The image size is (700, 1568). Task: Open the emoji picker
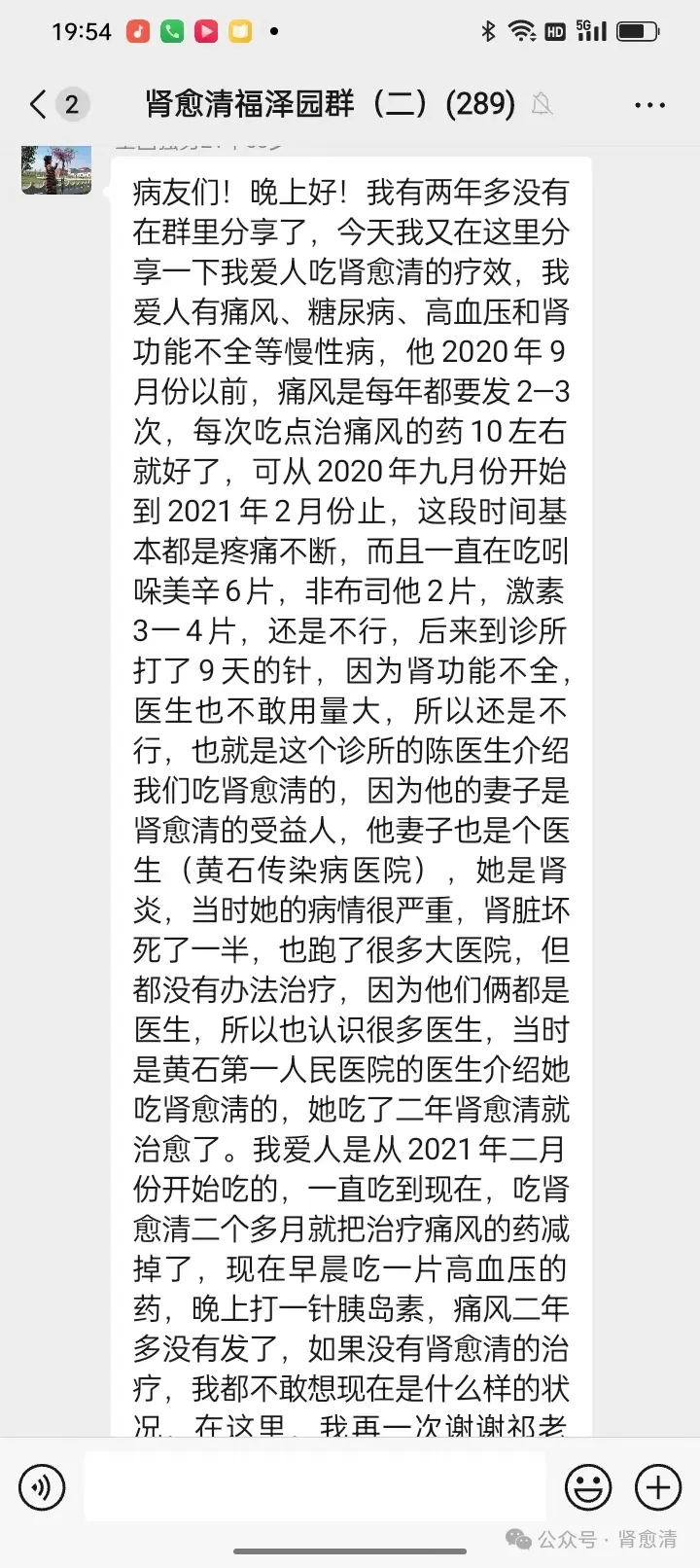pyautogui.click(x=588, y=1486)
